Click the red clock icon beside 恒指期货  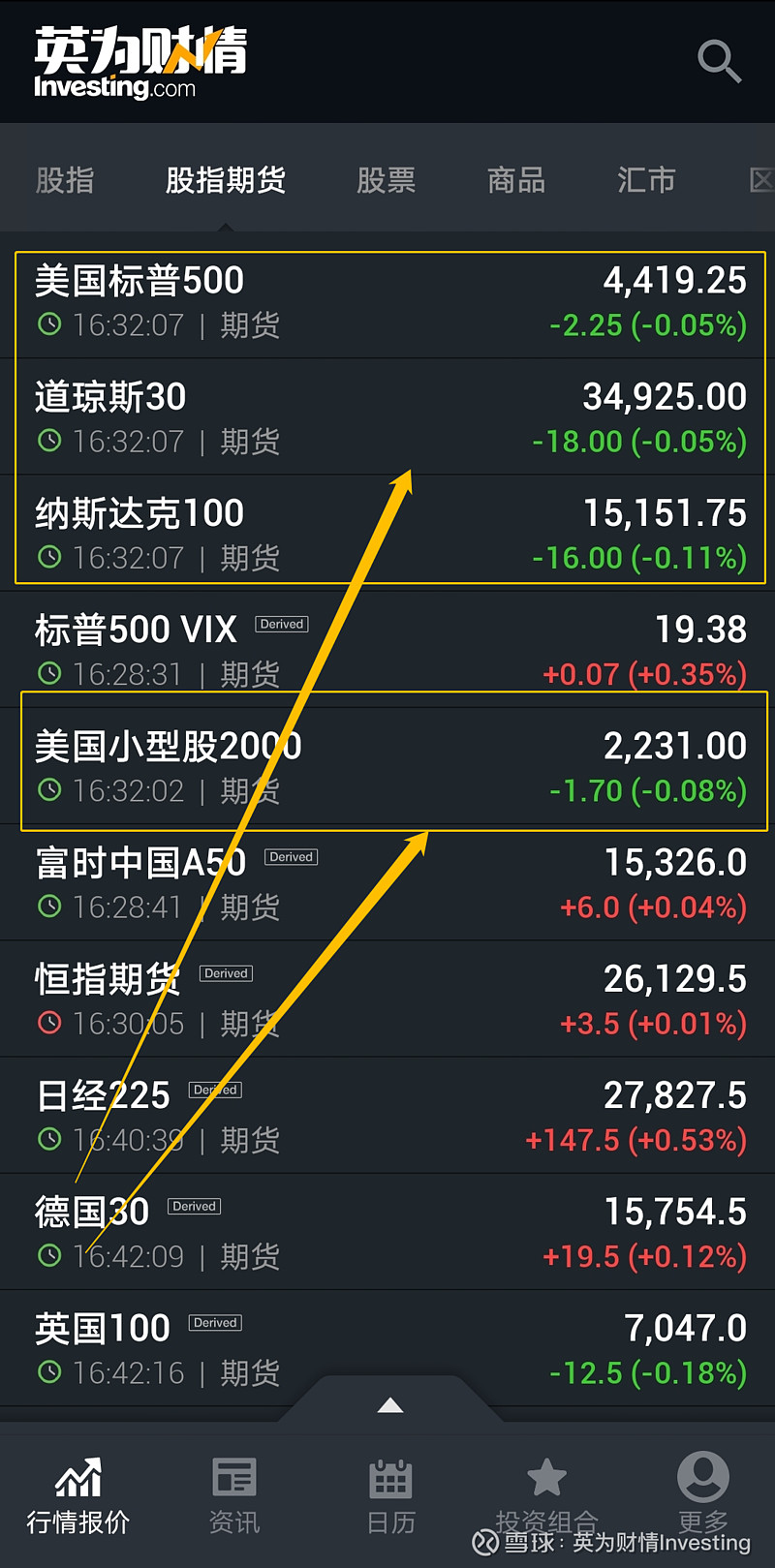click(49, 1023)
